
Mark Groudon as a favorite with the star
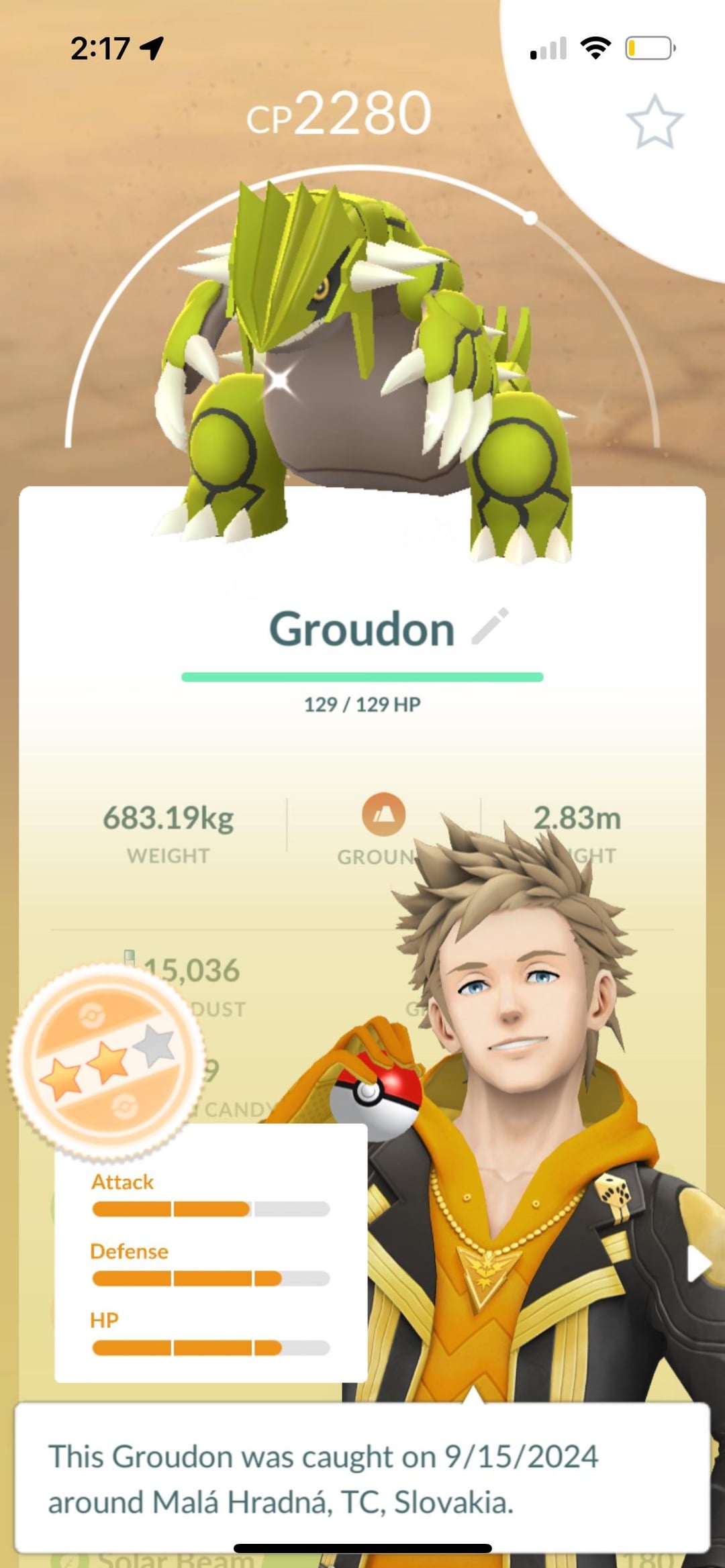coord(655,122)
